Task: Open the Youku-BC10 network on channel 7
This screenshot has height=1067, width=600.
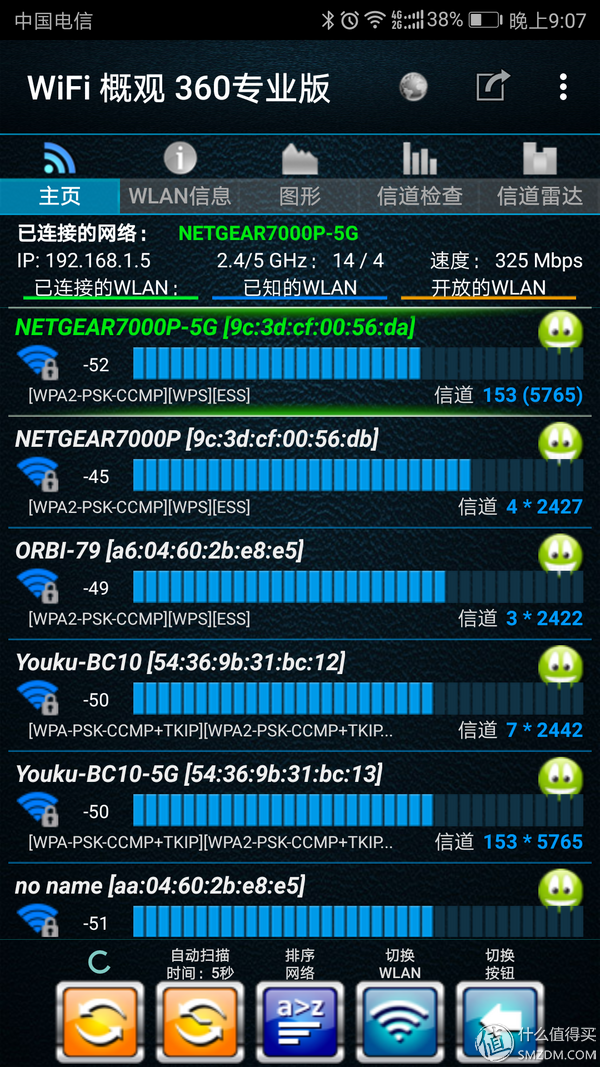Action: [300, 695]
